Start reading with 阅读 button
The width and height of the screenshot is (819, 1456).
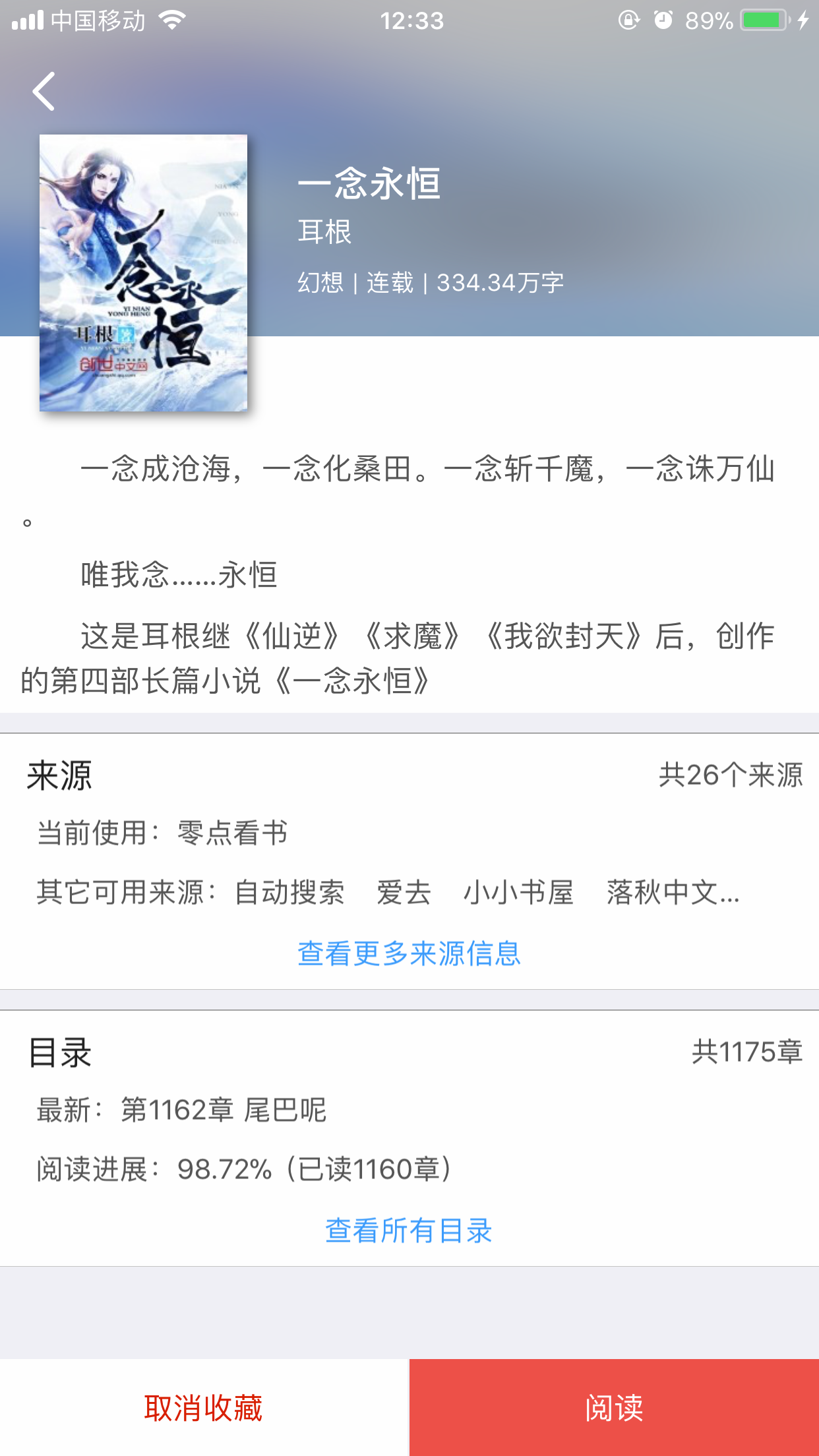pos(614,1408)
